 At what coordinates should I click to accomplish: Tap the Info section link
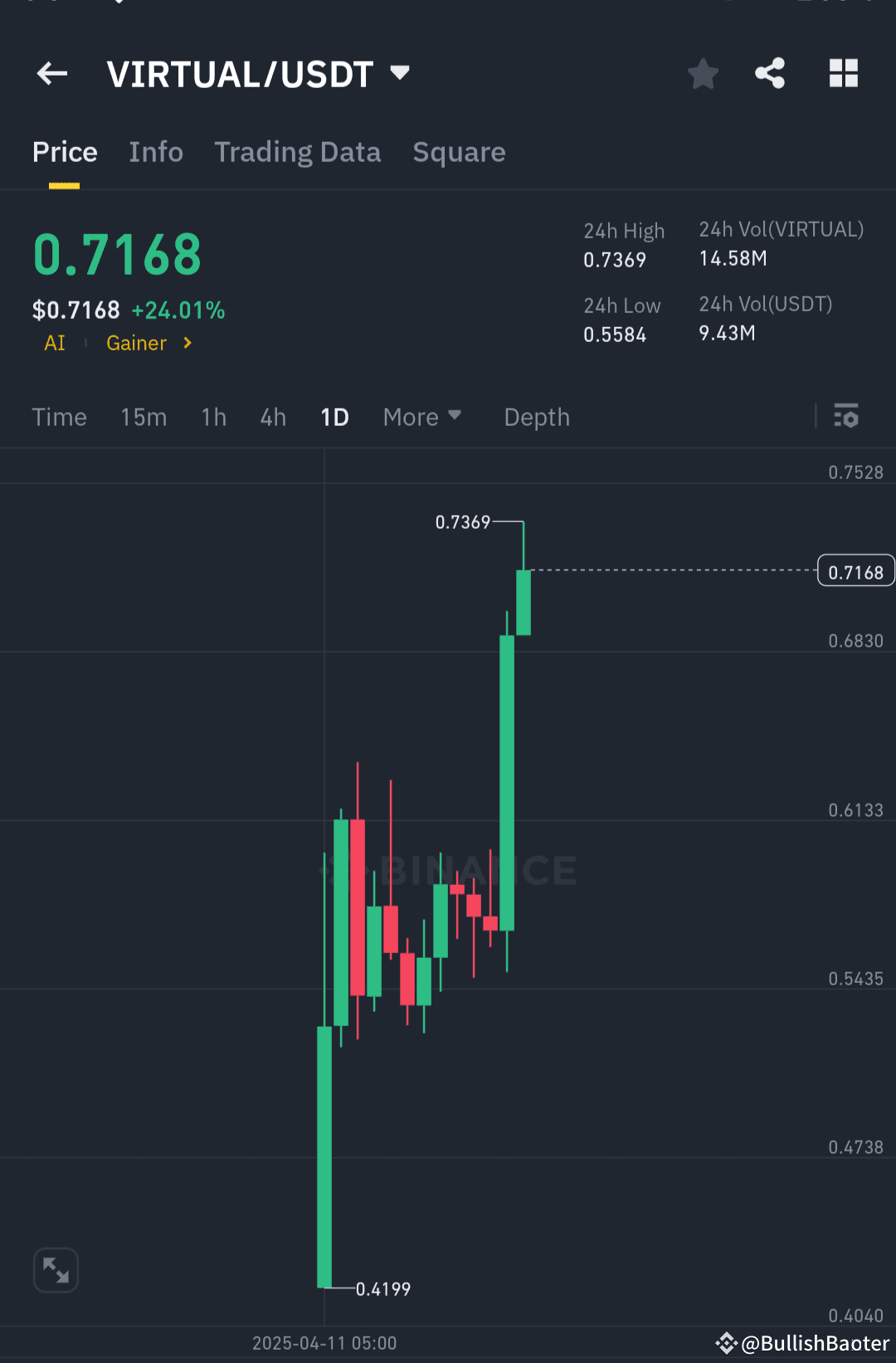(x=156, y=152)
